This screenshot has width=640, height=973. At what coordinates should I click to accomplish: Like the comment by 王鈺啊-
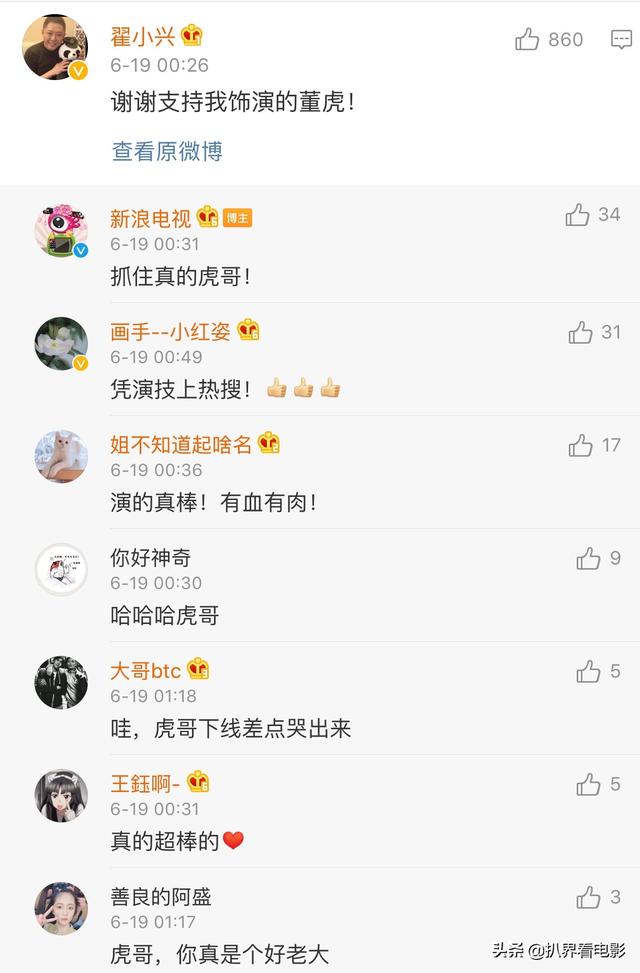coord(588,785)
